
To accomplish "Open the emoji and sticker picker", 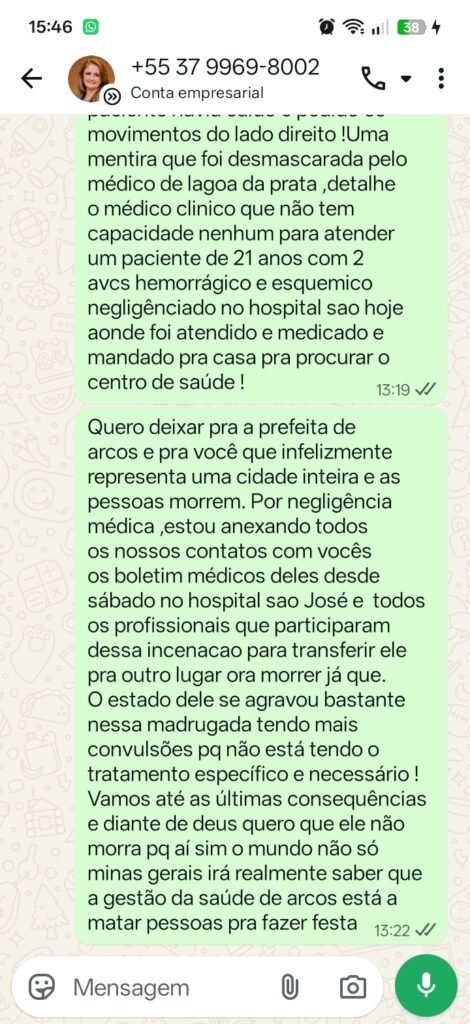I will click(x=42, y=986).
